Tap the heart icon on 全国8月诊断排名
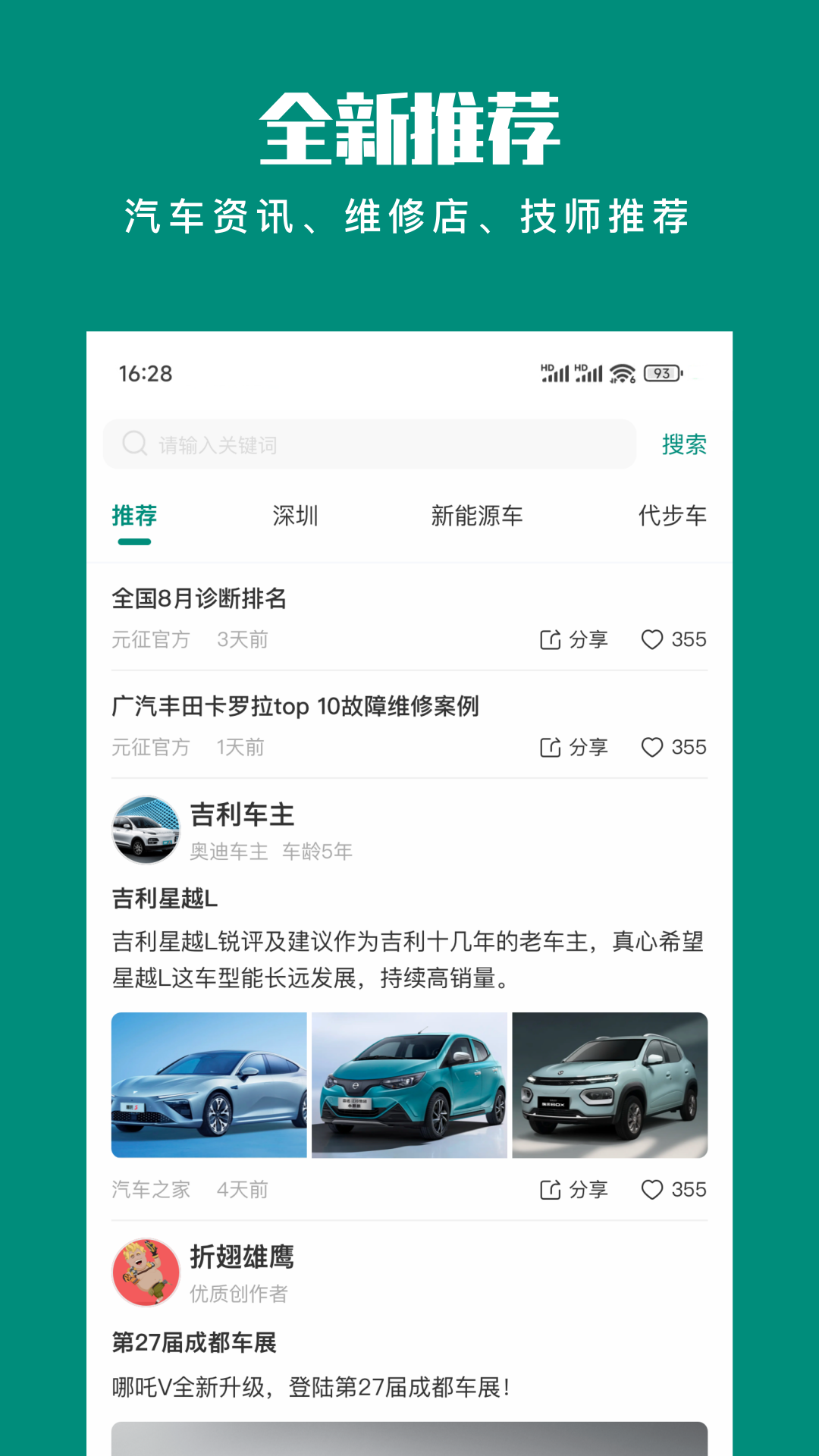The width and height of the screenshot is (819, 1456). click(651, 639)
